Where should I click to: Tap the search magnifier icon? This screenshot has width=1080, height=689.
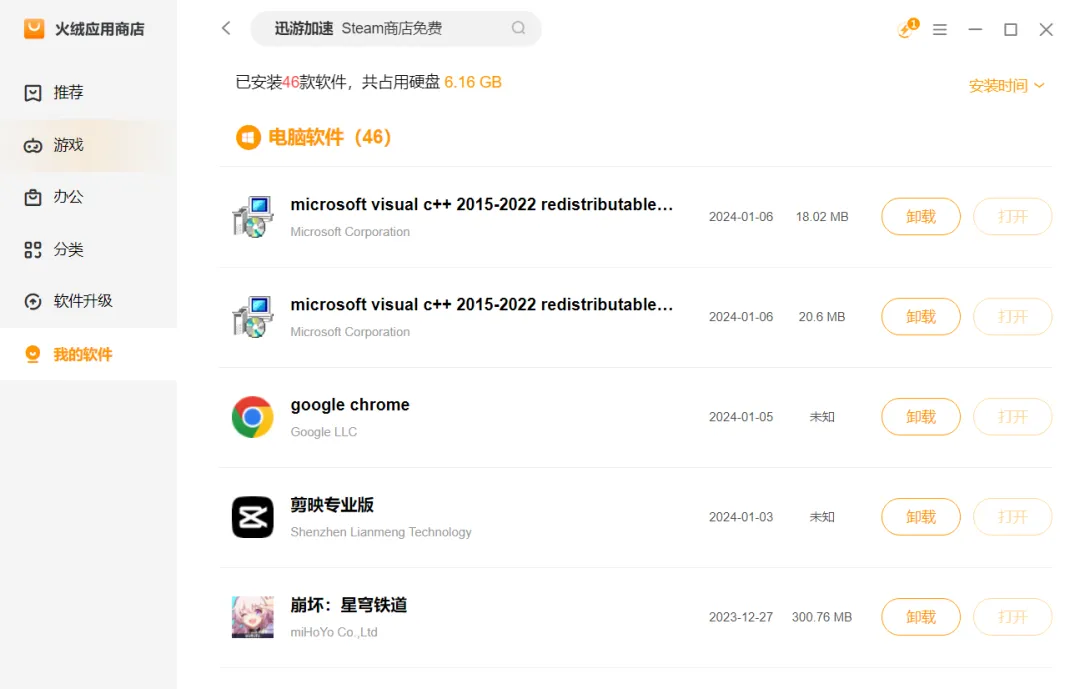[x=519, y=28]
